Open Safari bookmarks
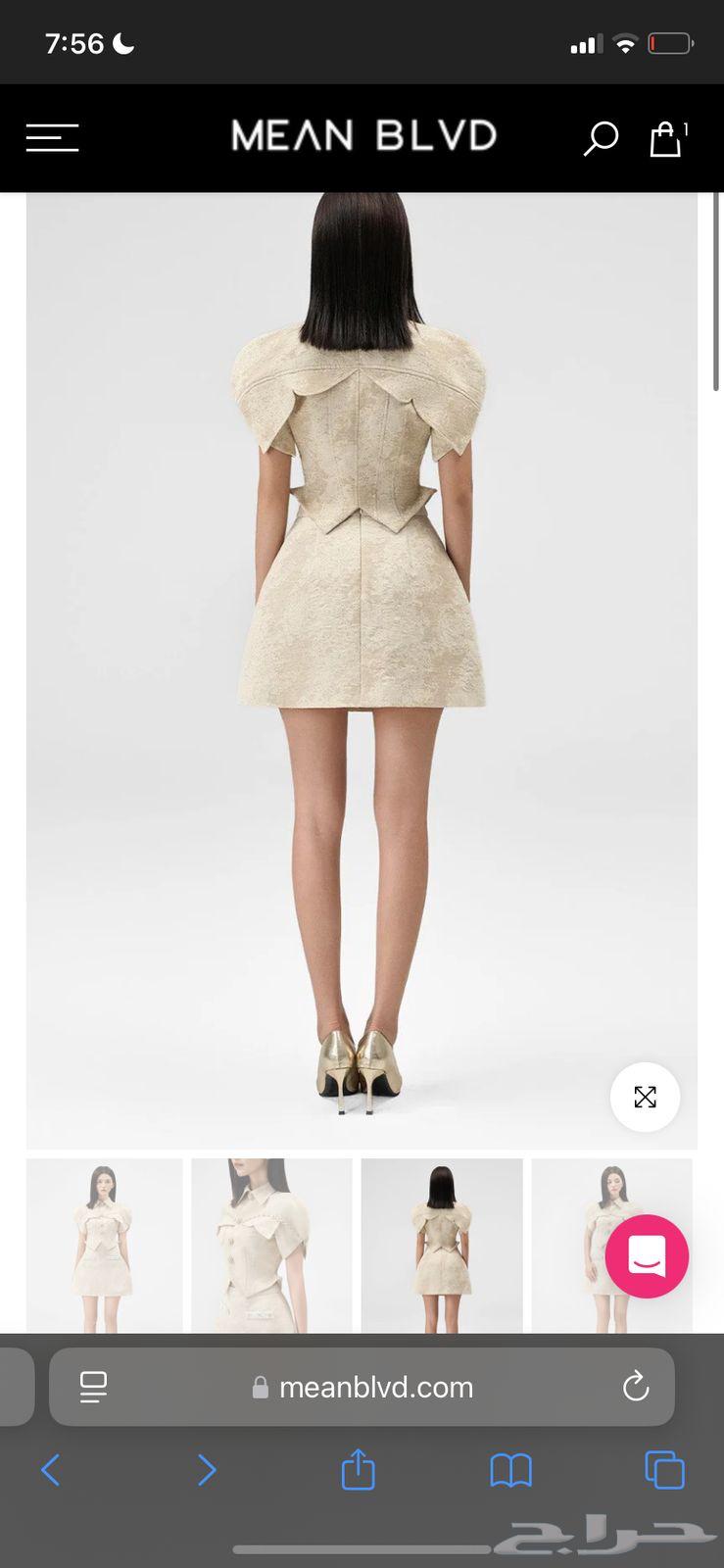The width and height of the screenshot is (724, 1568). coord(510,1470)
